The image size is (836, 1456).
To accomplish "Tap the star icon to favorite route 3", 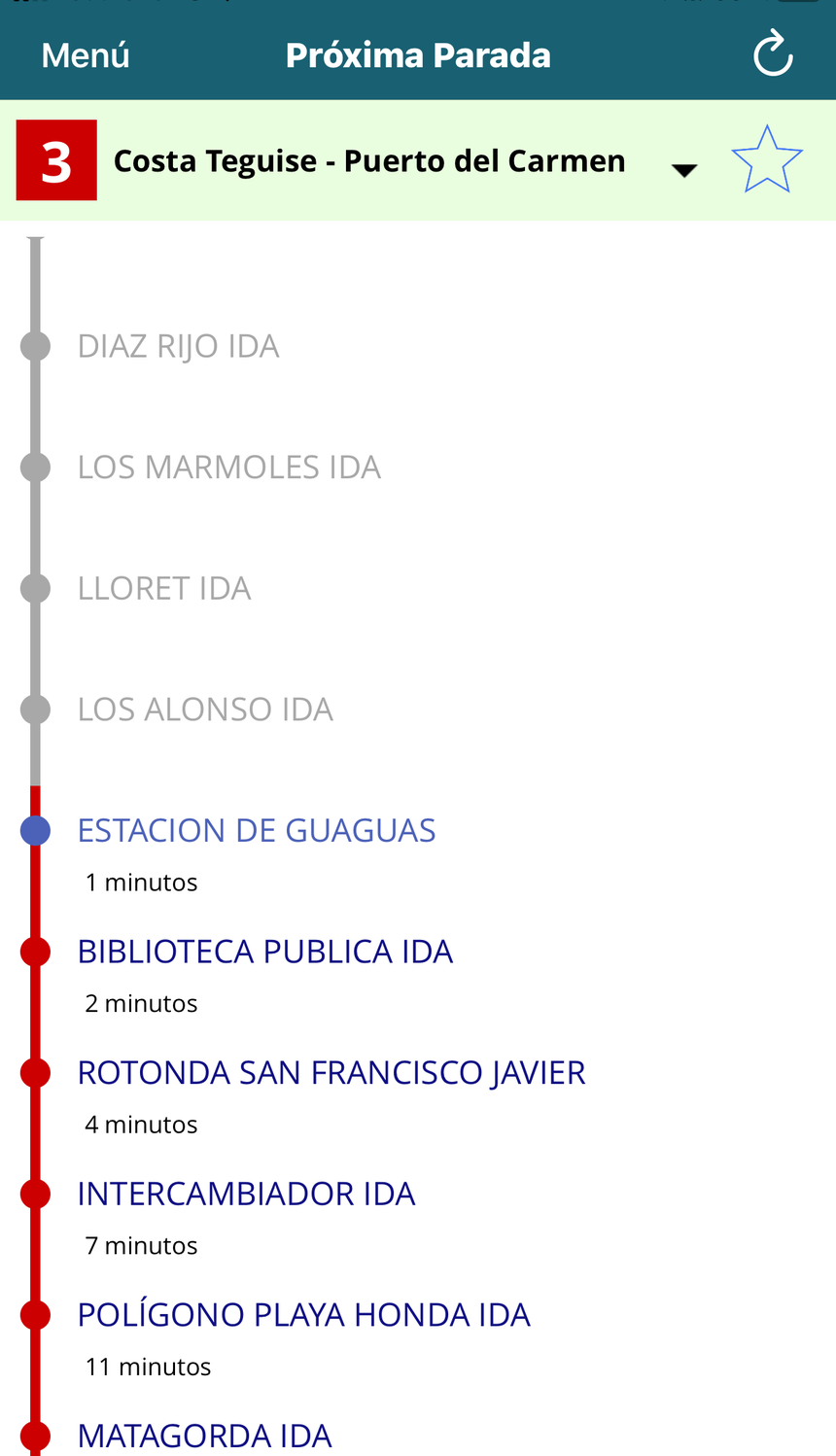I will pos(768,157).
